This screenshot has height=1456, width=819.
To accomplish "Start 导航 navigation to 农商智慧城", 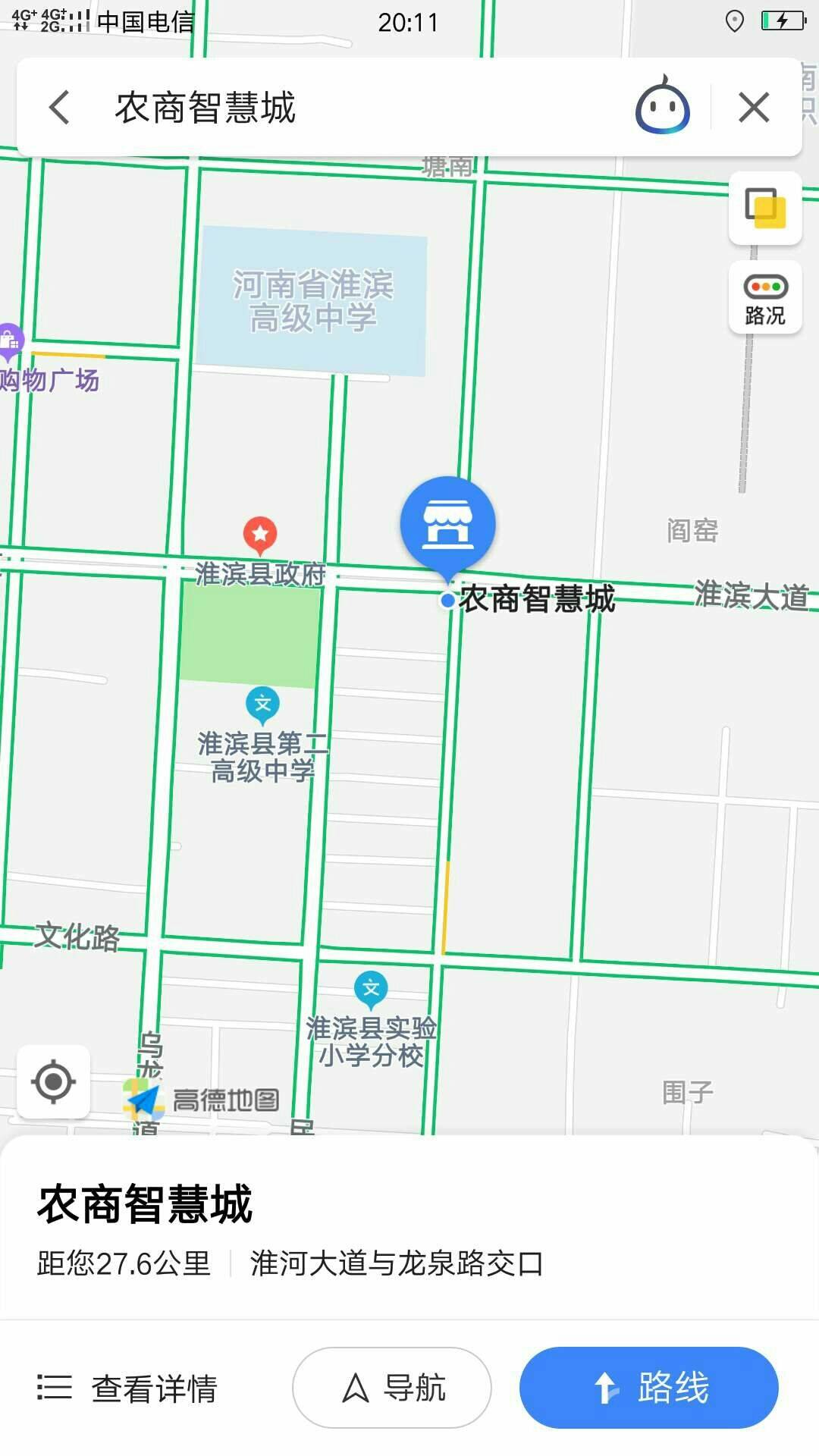I will click(x=392, y=1388).
